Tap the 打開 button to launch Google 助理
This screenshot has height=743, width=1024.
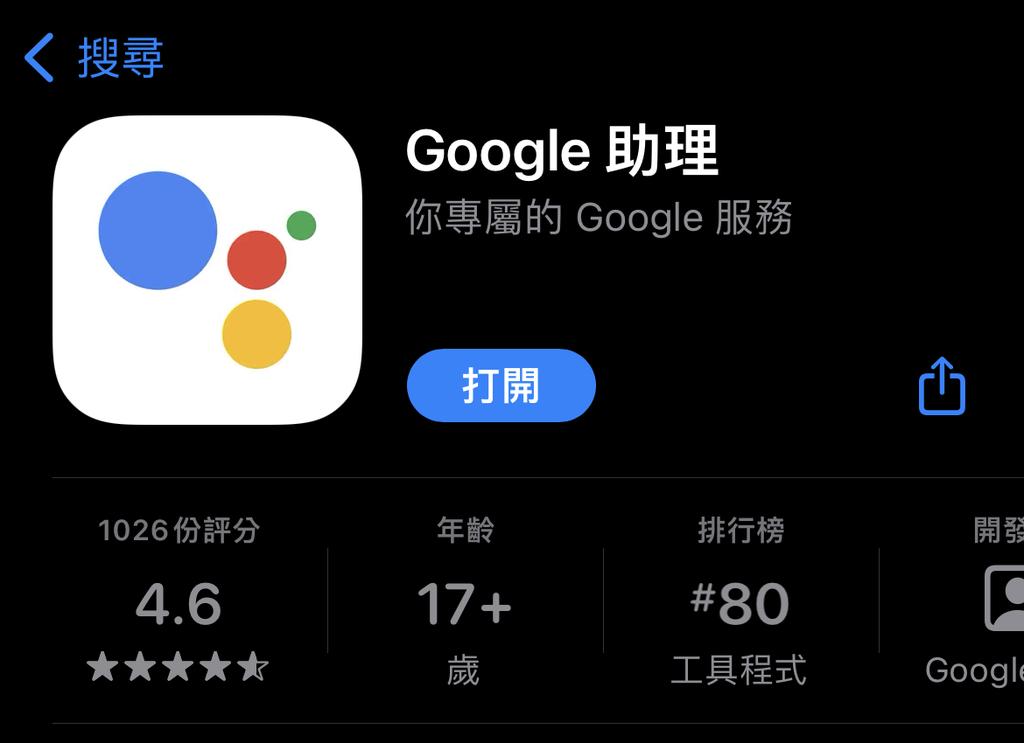501,386
